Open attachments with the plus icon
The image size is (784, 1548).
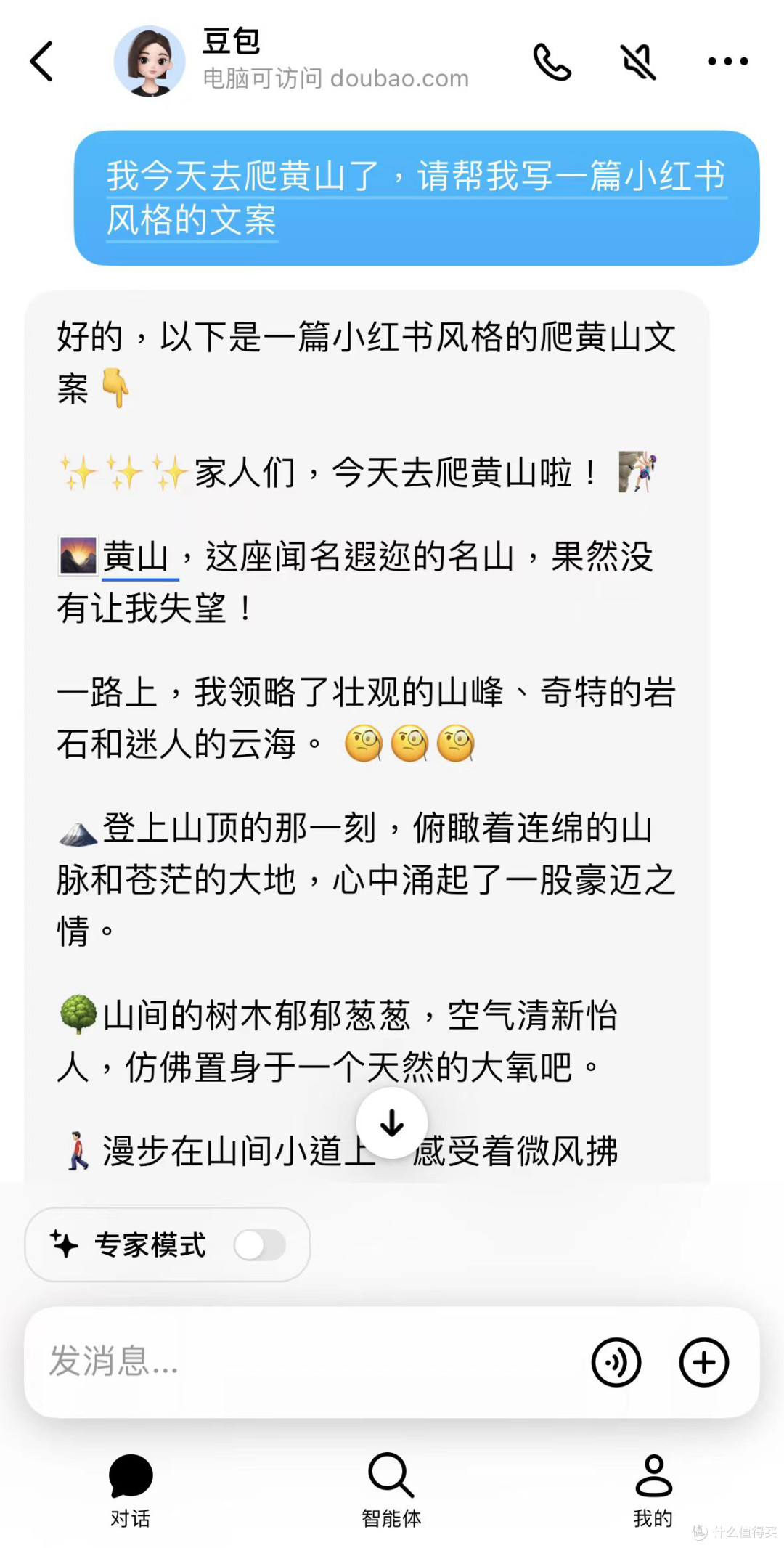[x=703, y=1361]
